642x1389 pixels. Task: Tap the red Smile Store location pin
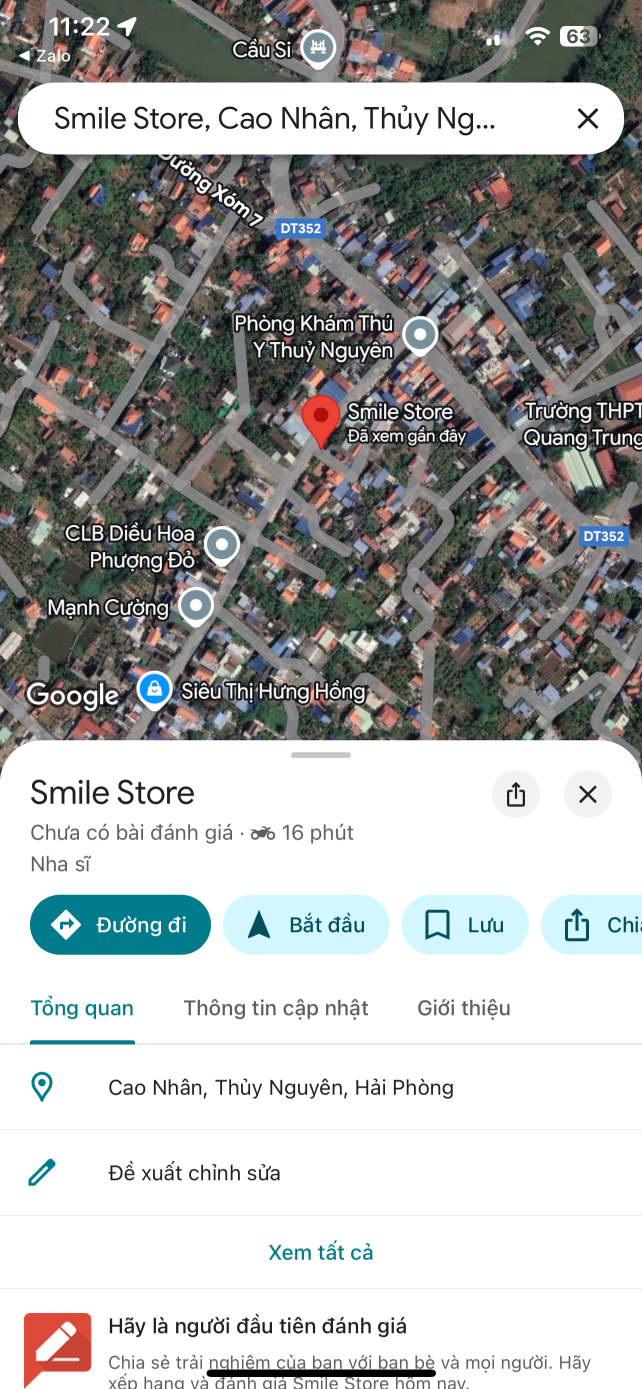click(x=321, y=420)
